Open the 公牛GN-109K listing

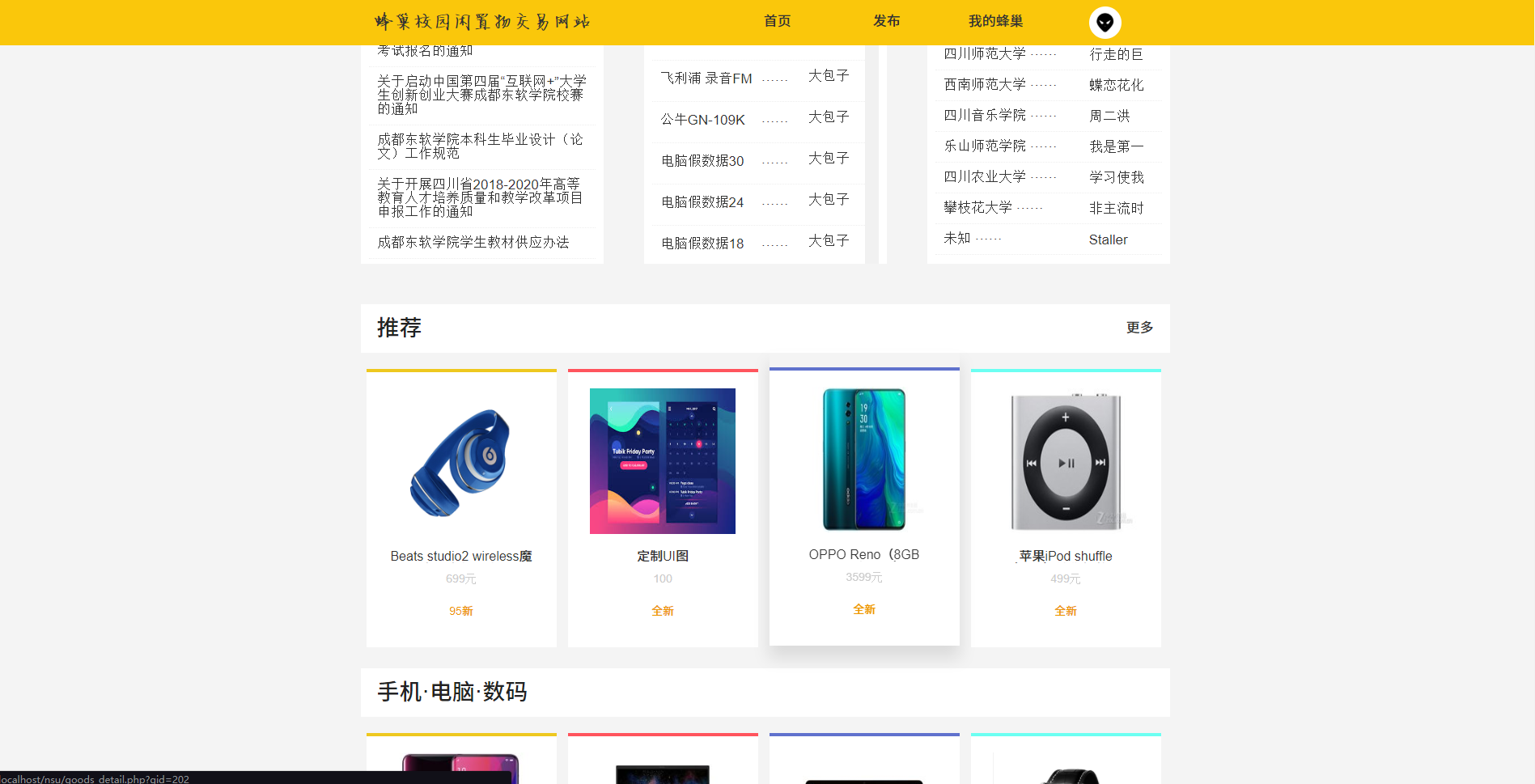click(x=702, y=120)
